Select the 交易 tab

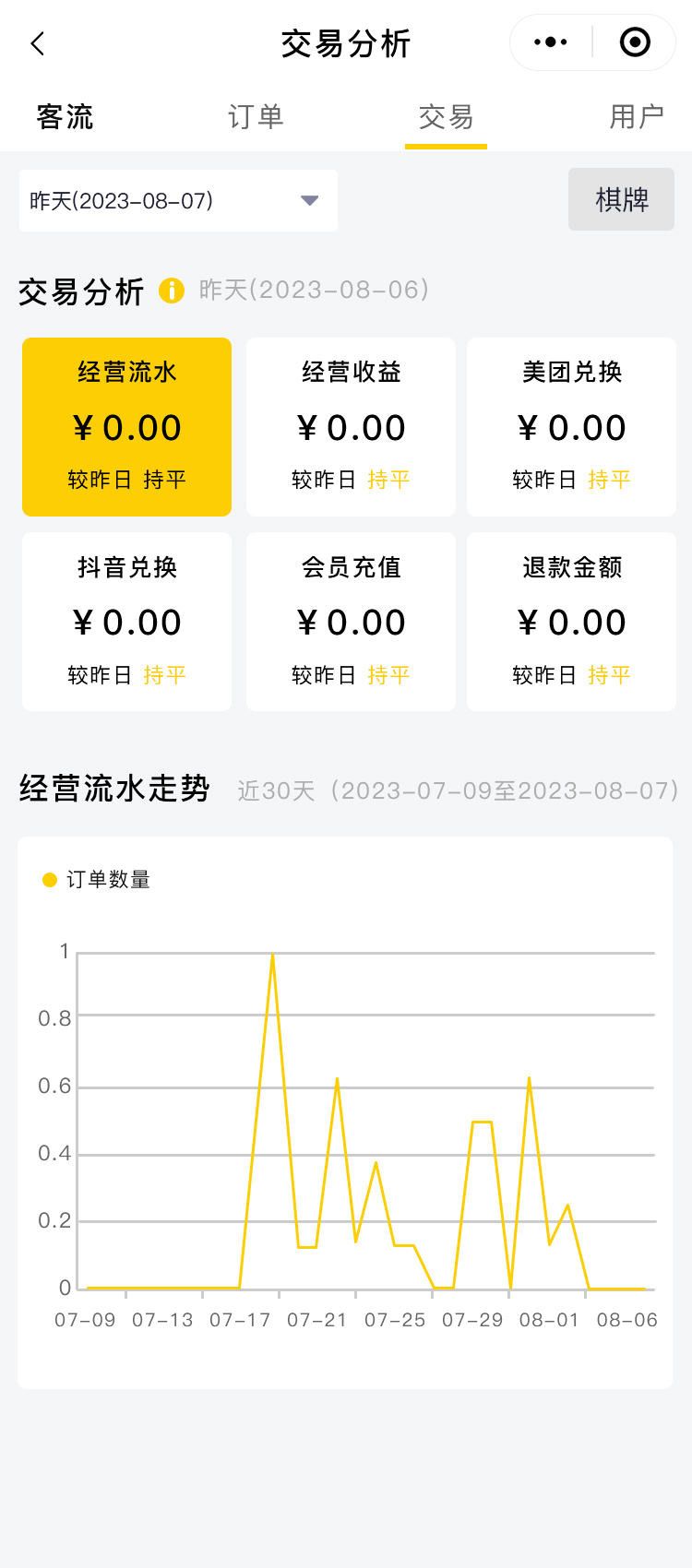tap(446, 117)
